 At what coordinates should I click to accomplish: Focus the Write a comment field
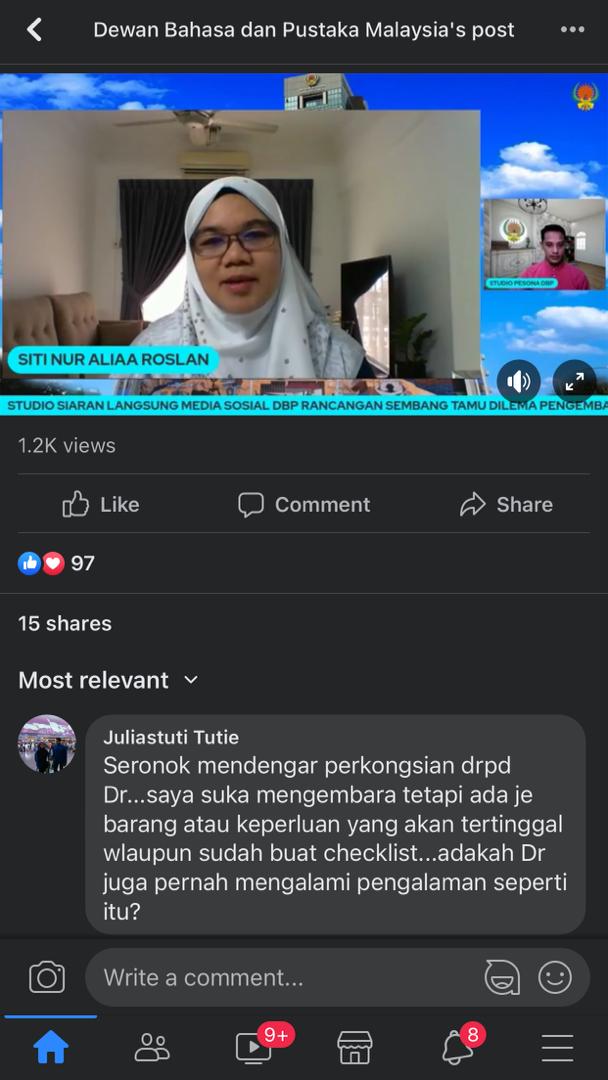(280, 977)
